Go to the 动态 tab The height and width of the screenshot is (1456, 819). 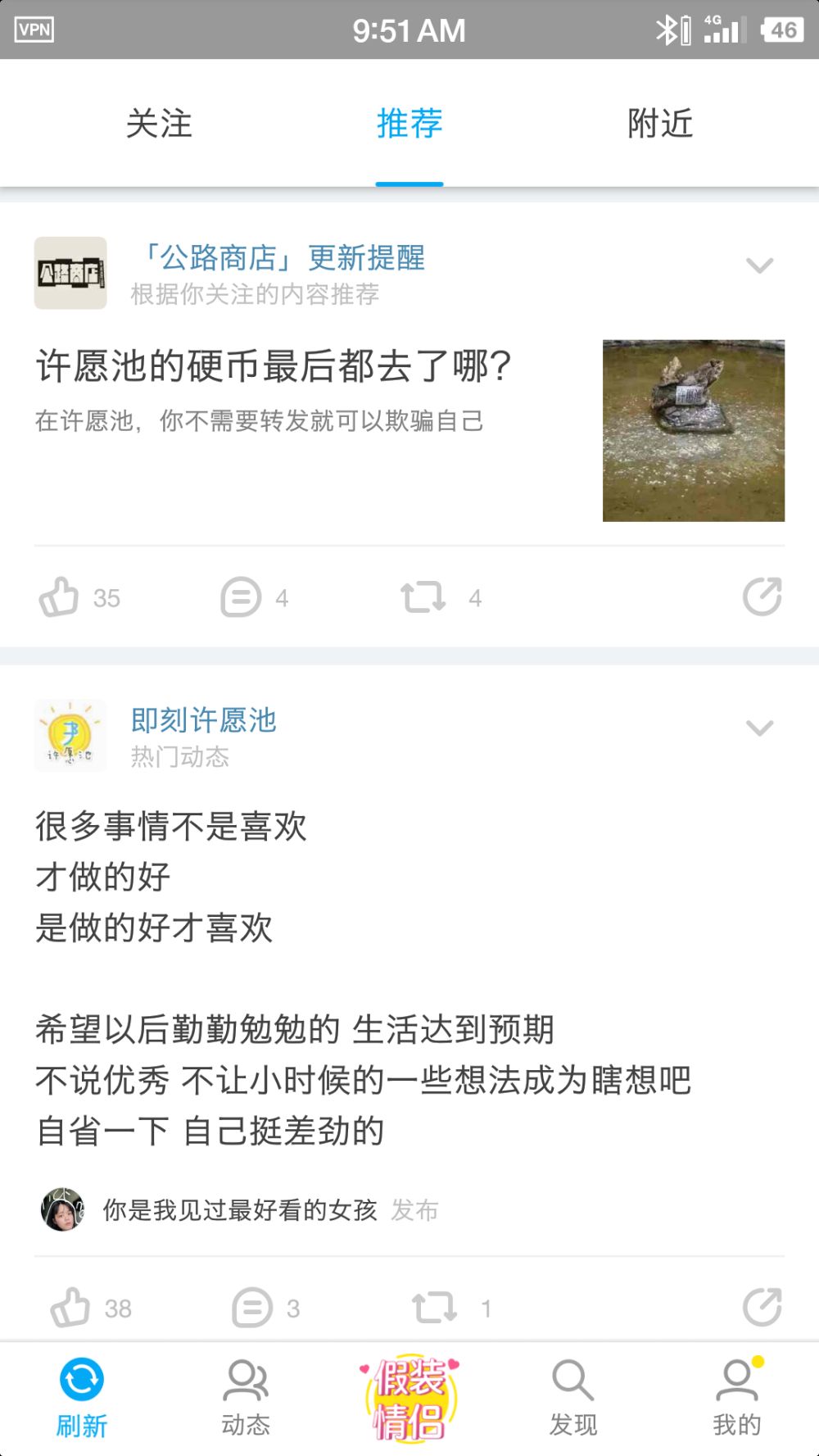tap(246, 1397)
